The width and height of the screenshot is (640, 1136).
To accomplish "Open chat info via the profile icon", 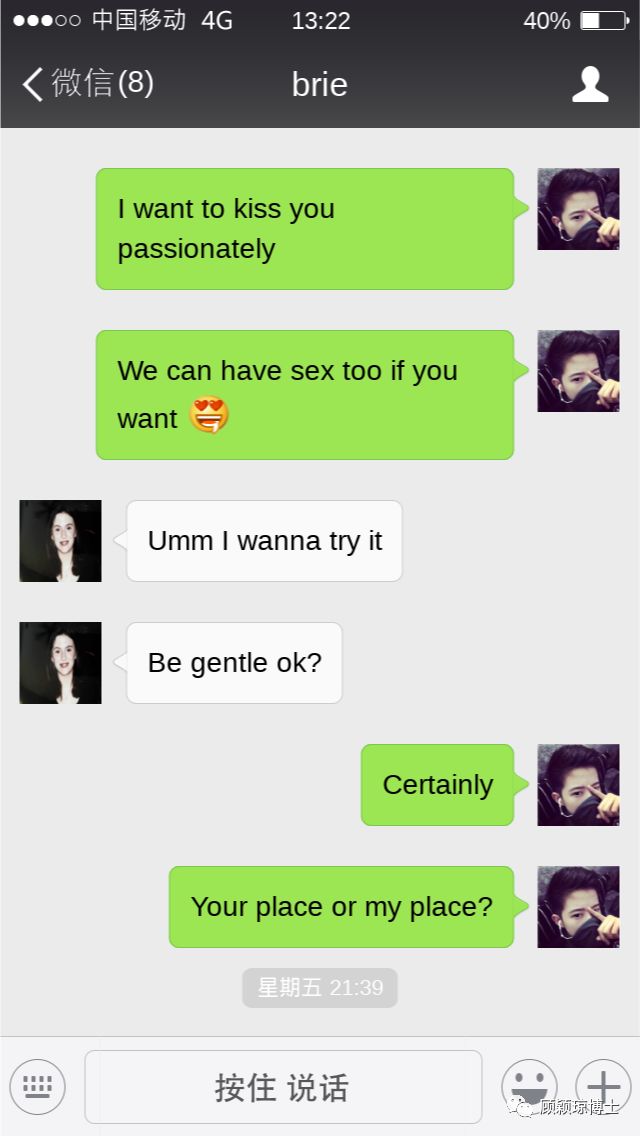I will pyautogui.click(x=590, y=84).
